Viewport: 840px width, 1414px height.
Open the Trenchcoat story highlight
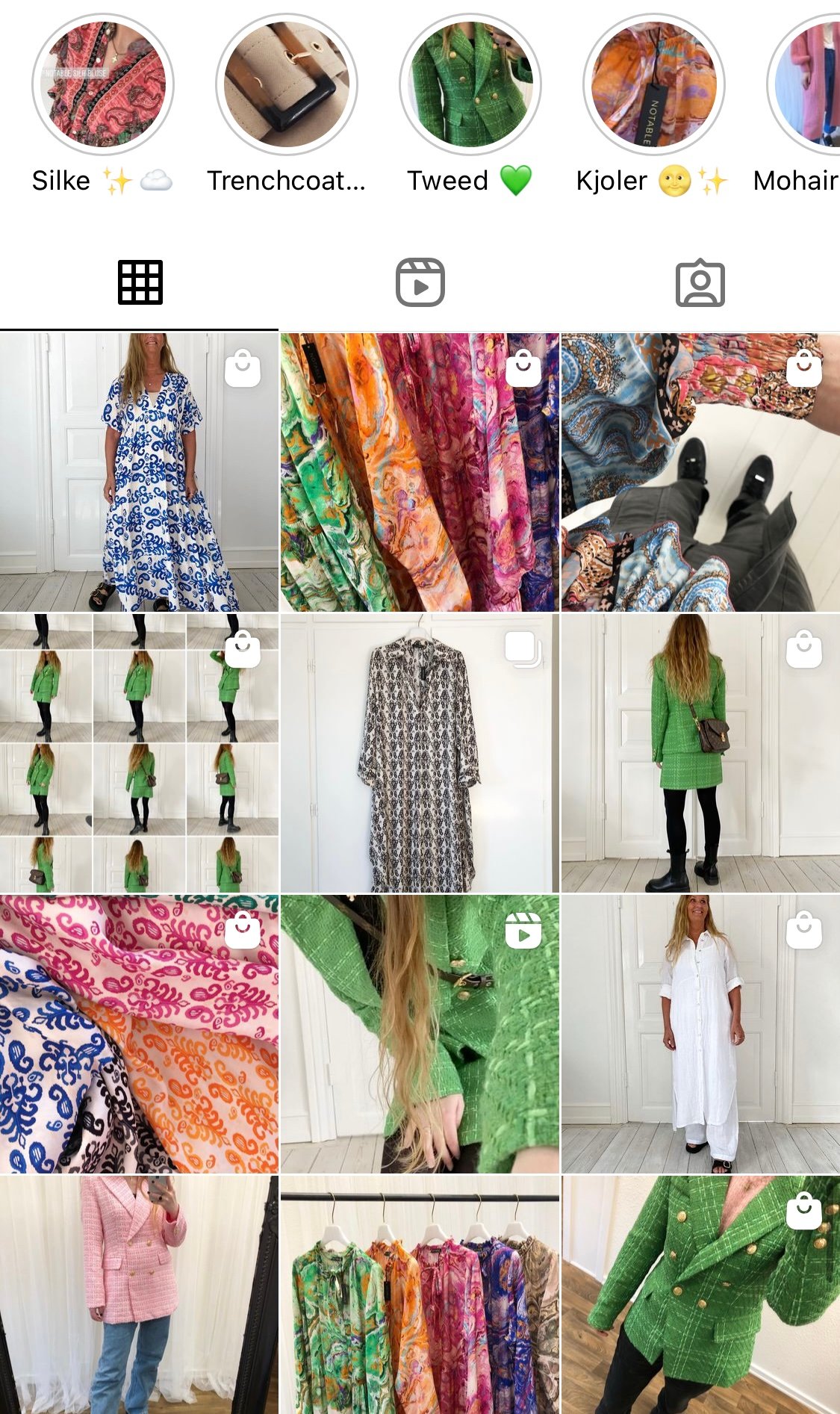pyautogui.click(x=287, y=84)
